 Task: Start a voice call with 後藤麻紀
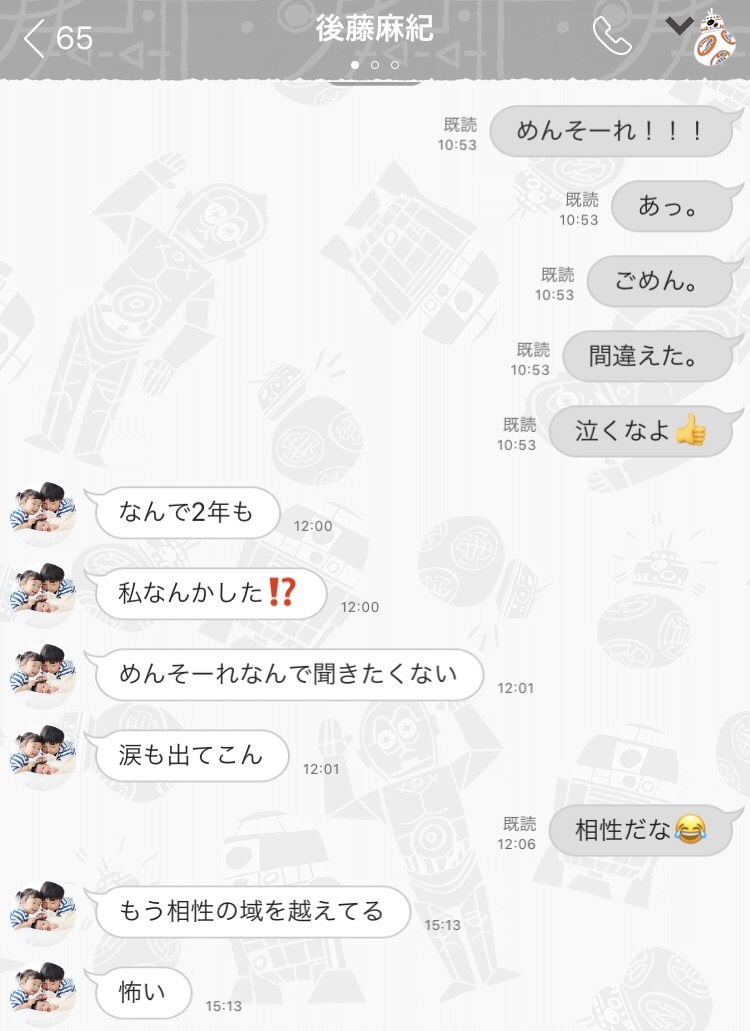[x=611, y=36]
